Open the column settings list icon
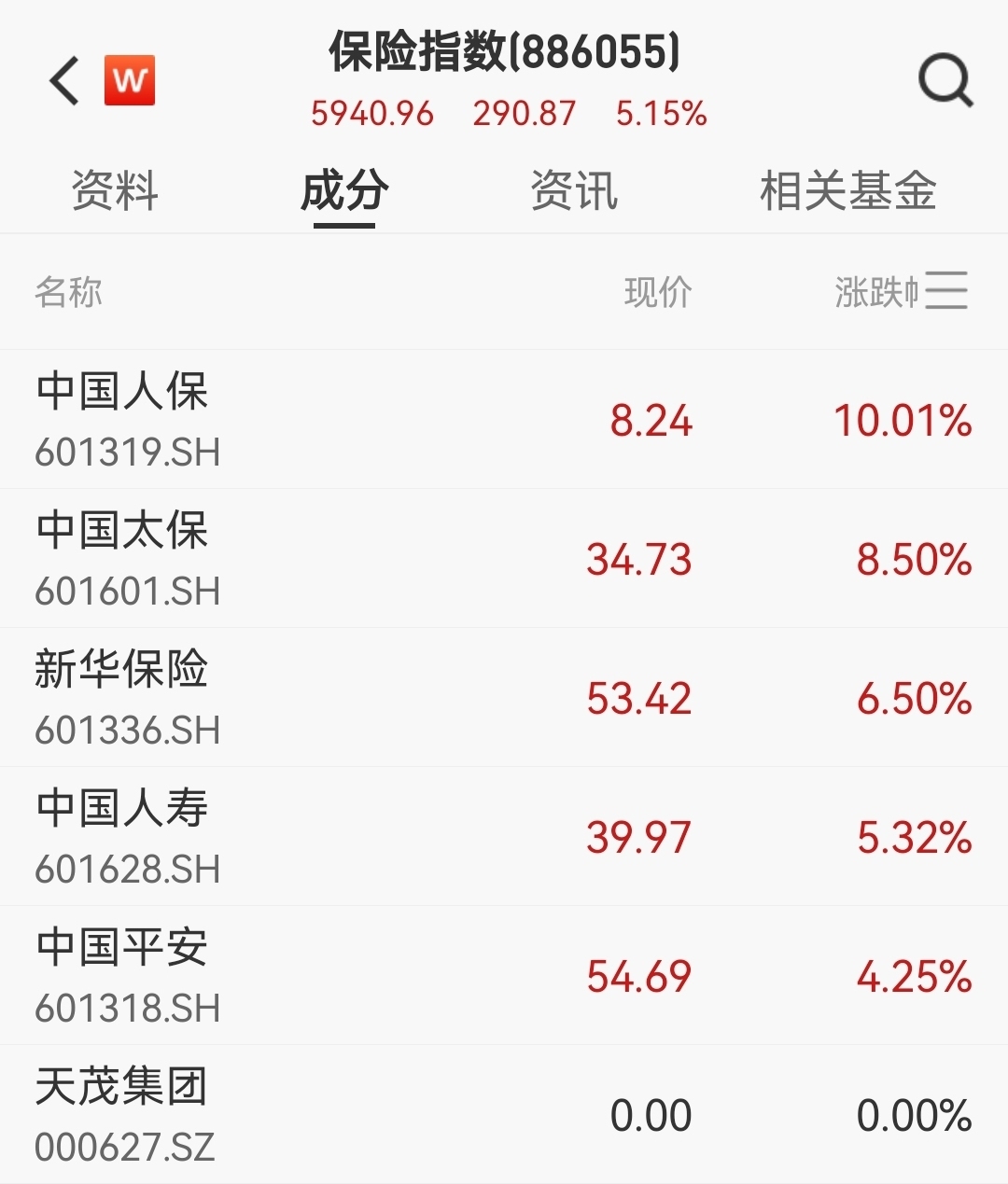 tap(946, 290)
